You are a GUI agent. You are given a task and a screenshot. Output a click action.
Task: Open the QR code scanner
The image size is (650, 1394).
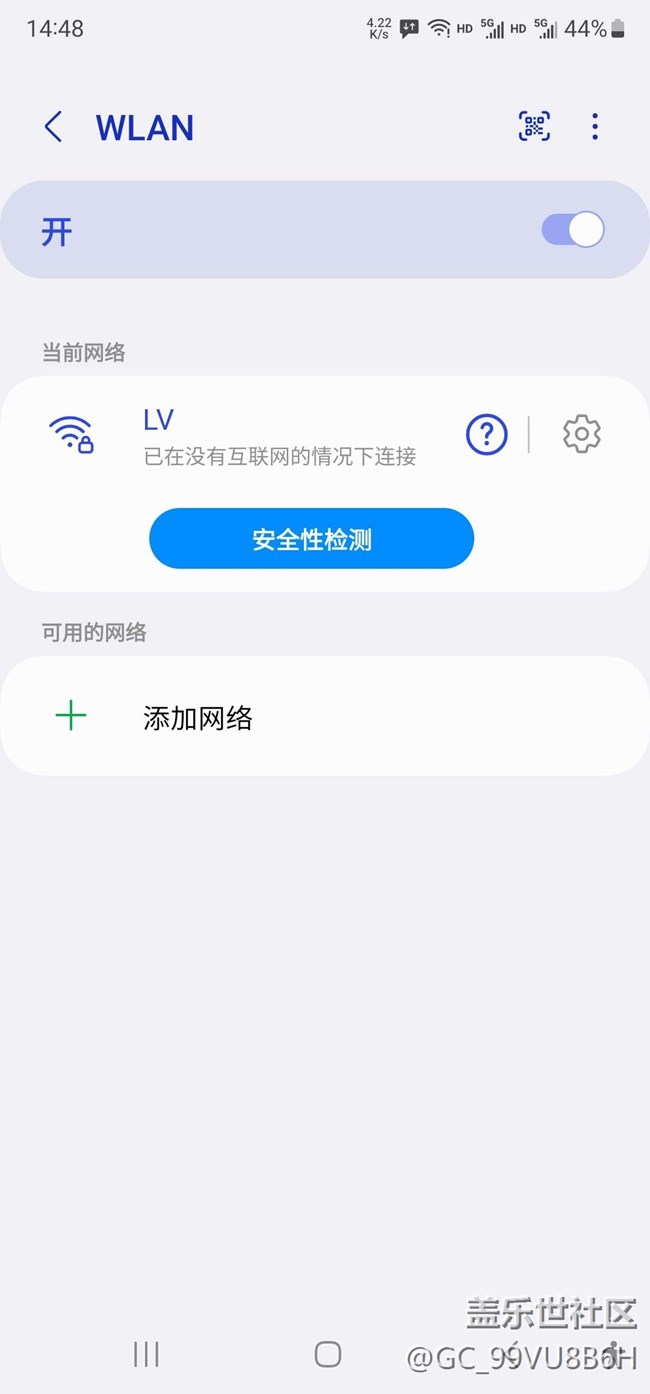point(534,126)
